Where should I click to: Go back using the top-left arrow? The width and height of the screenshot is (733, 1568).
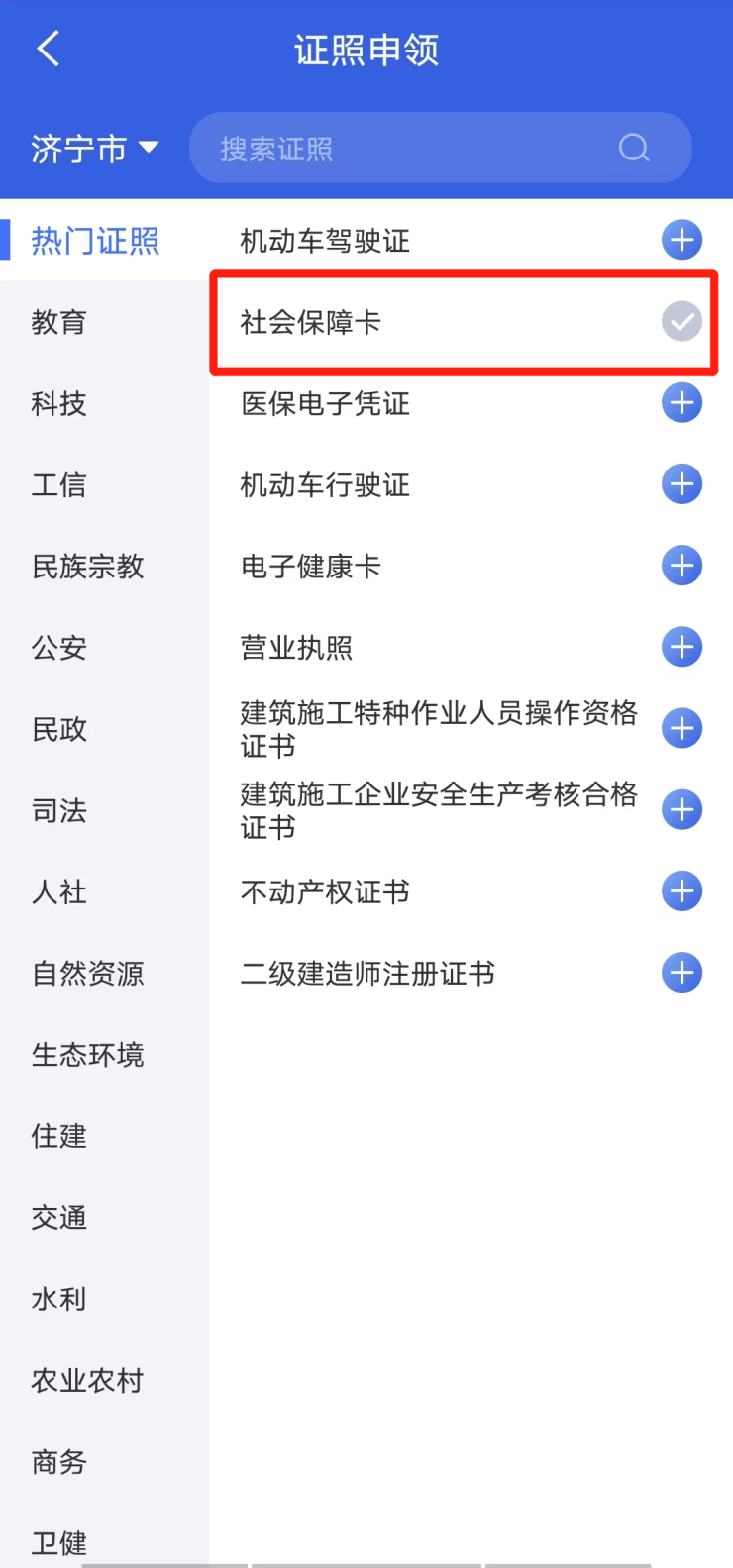(49, 49)
